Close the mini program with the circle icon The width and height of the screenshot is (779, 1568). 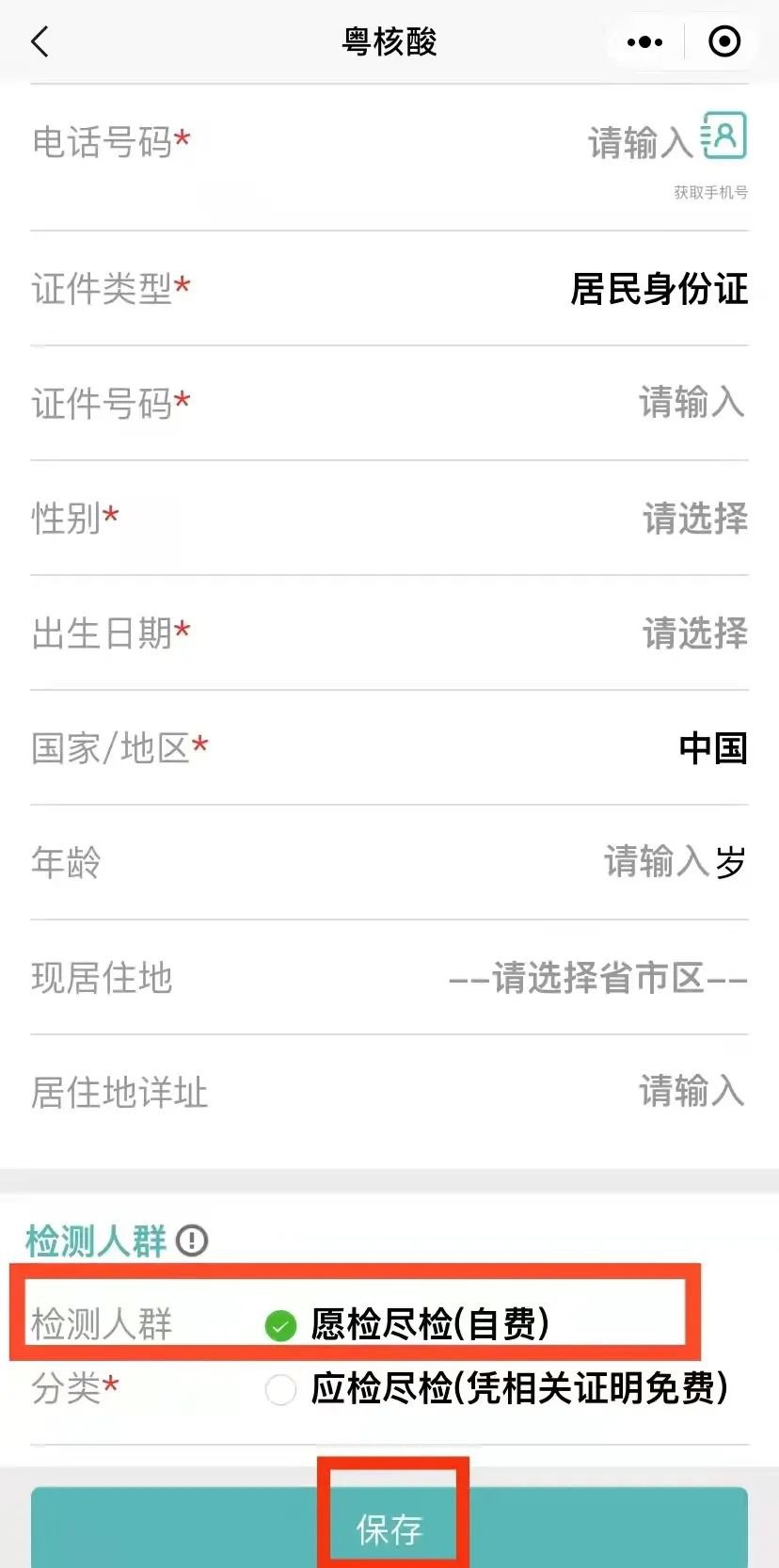tap(723, 42)
